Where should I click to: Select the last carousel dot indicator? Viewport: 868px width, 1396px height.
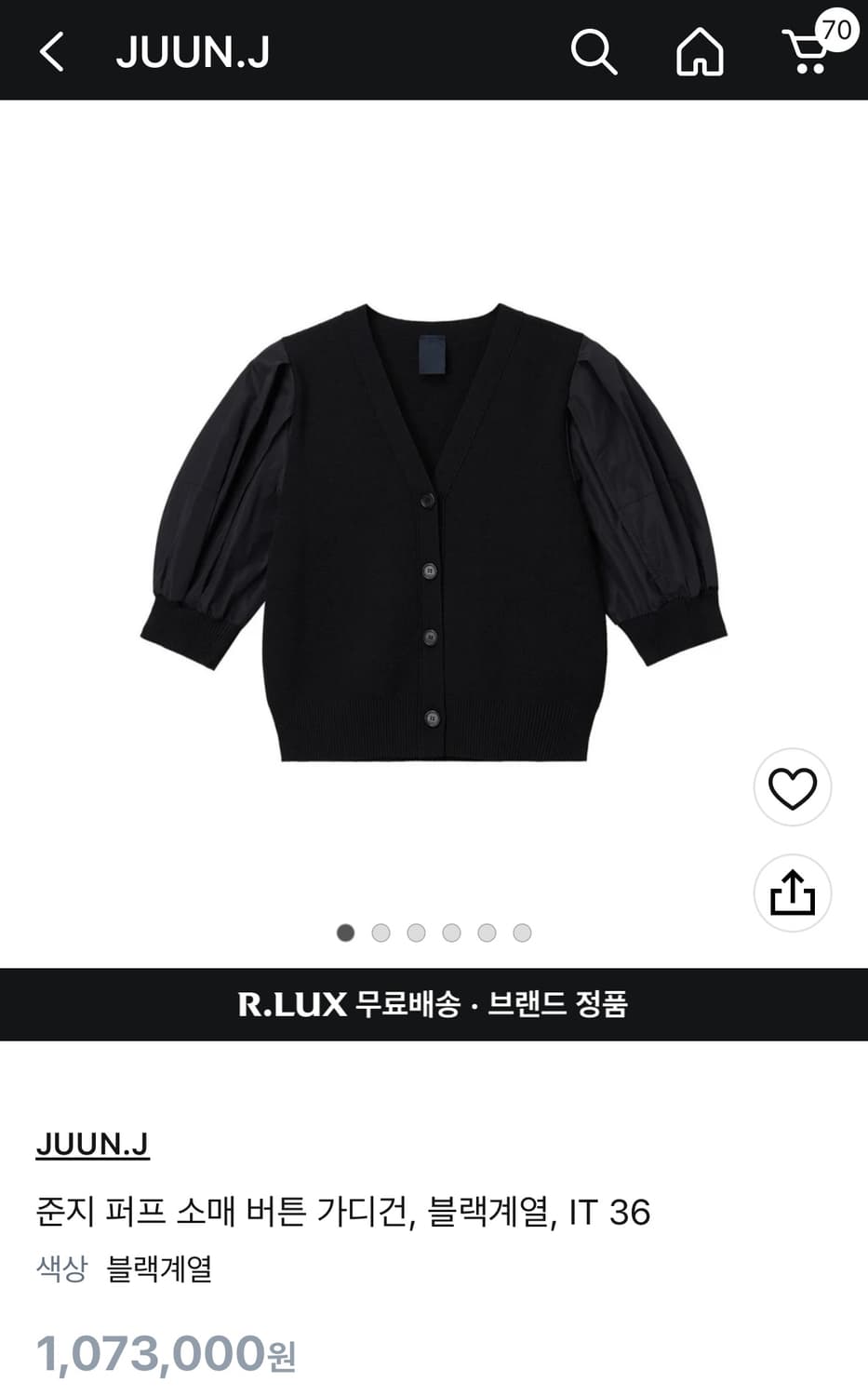[522, 932]
